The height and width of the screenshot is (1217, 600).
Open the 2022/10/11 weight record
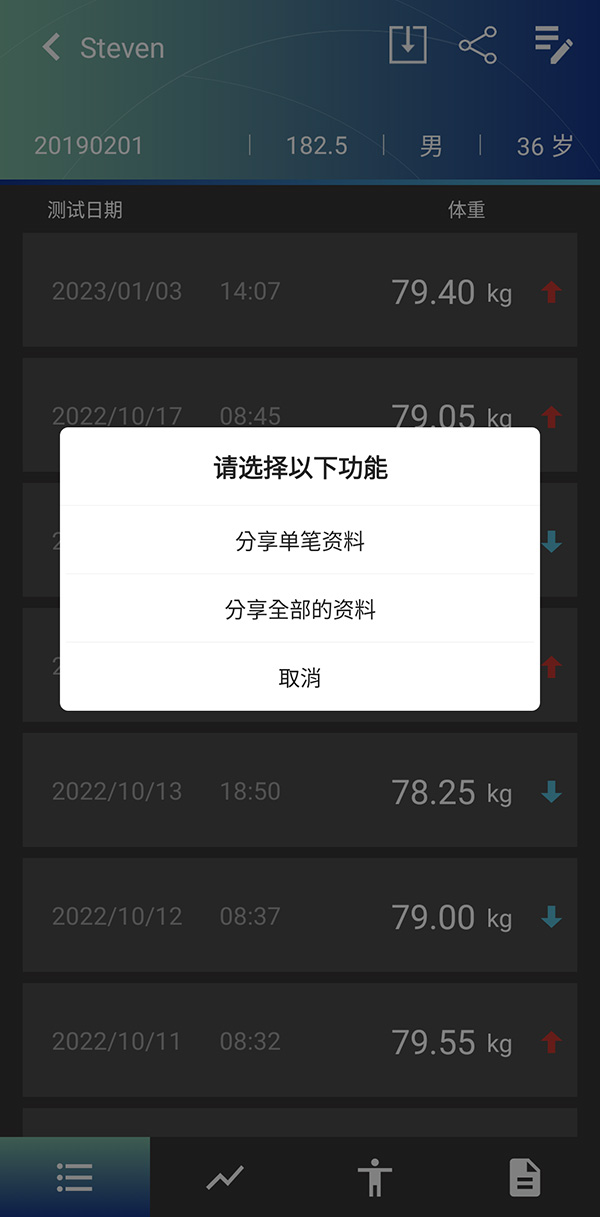pos(300,1041)
